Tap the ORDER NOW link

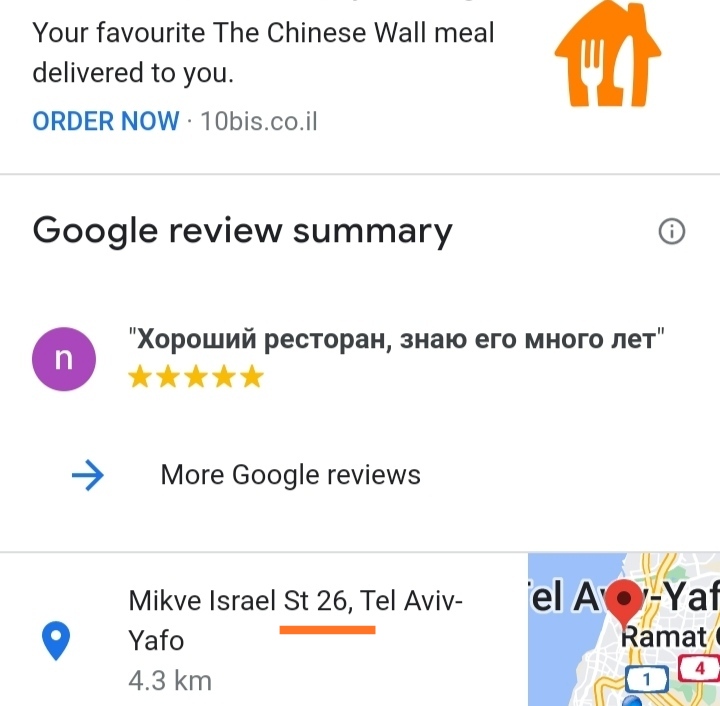coord(105,121)
